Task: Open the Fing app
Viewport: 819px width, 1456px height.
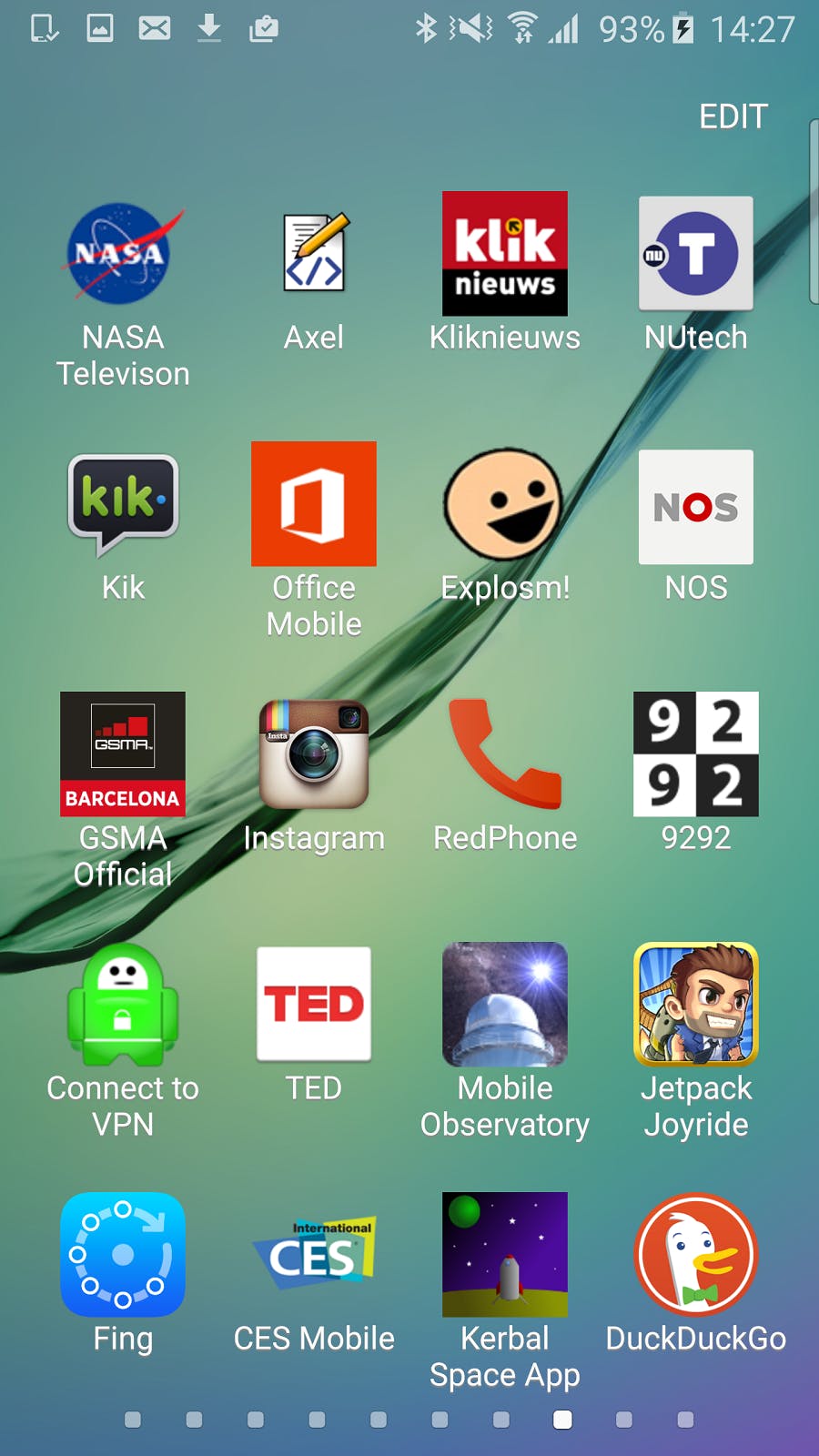Action: (123, 1255)
